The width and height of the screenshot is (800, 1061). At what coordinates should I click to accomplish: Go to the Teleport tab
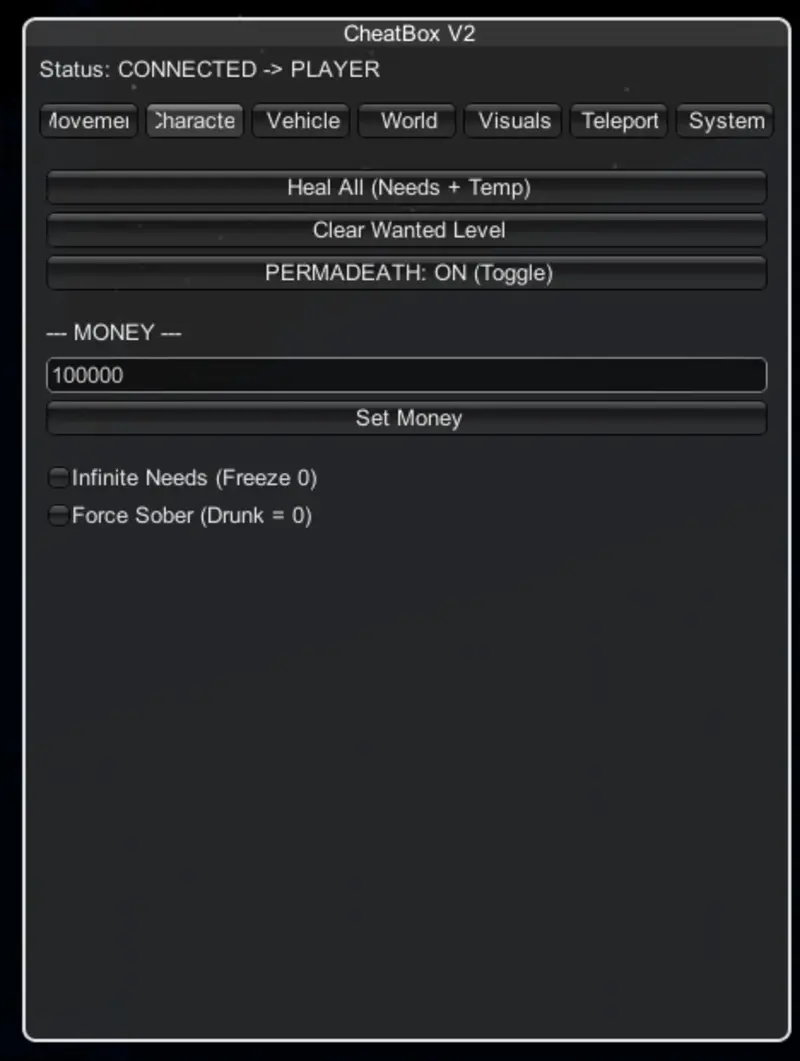620,121
